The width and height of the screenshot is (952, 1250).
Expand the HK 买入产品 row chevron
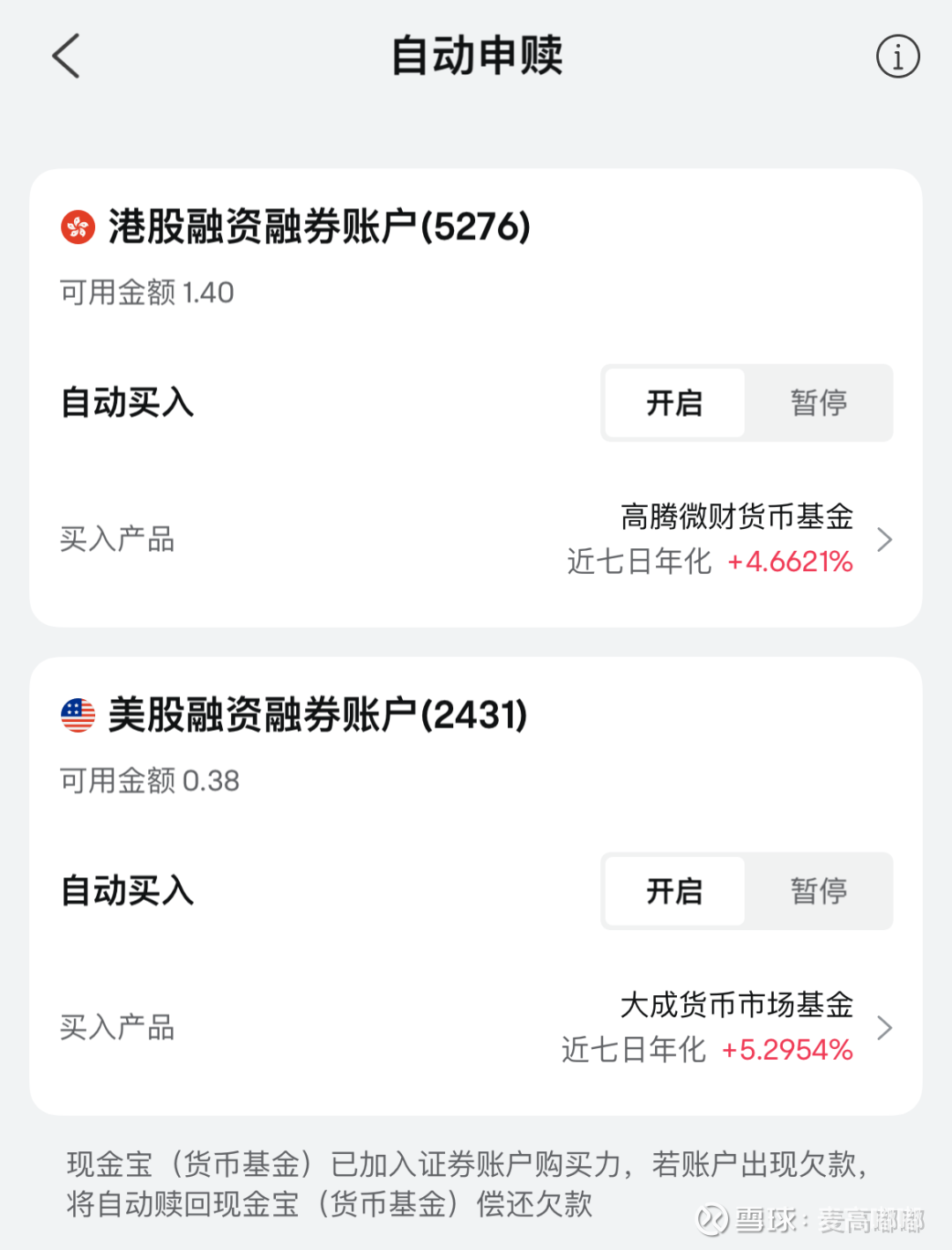(x=884, y=539)
